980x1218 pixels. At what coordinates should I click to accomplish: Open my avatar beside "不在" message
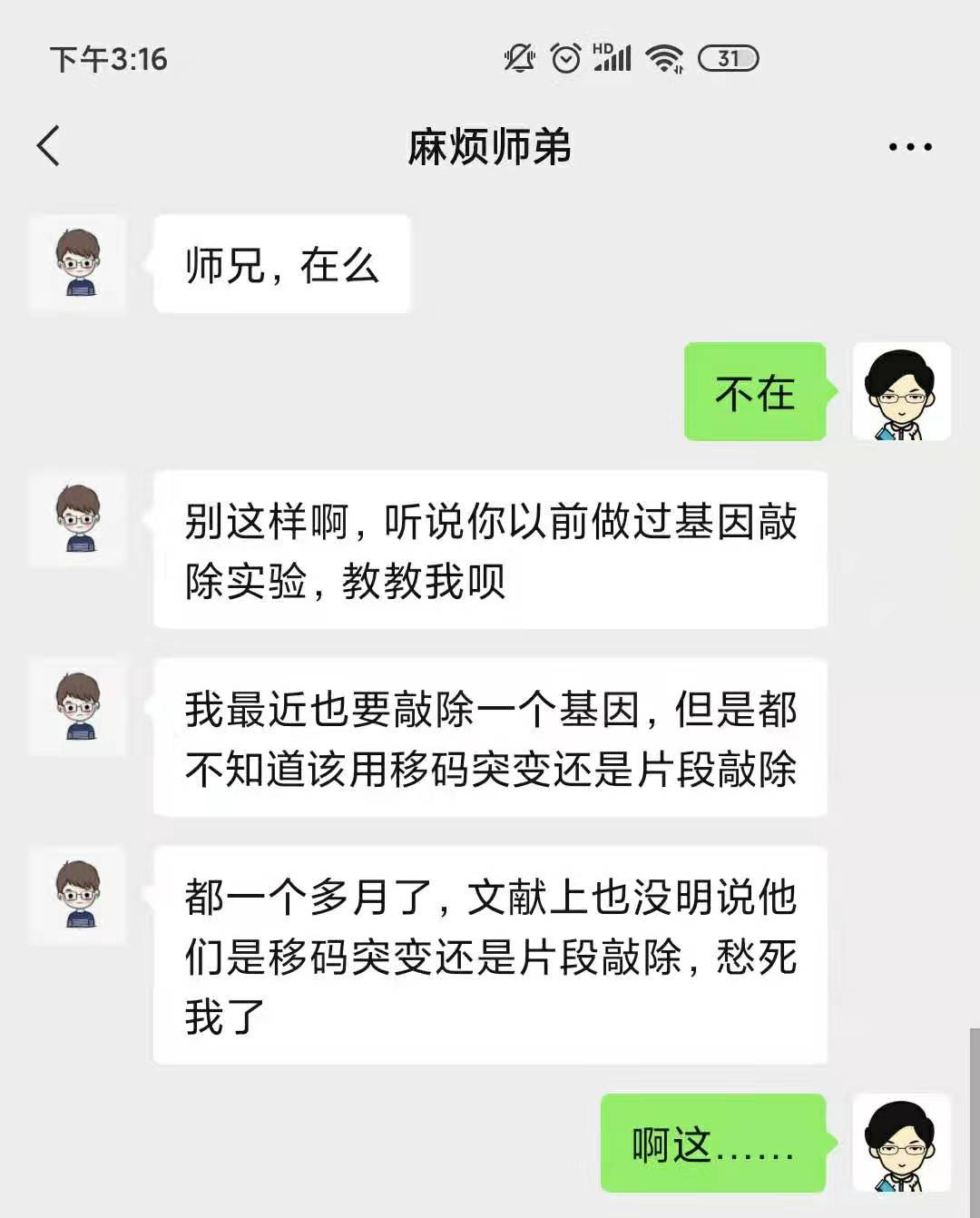(901, 391)
